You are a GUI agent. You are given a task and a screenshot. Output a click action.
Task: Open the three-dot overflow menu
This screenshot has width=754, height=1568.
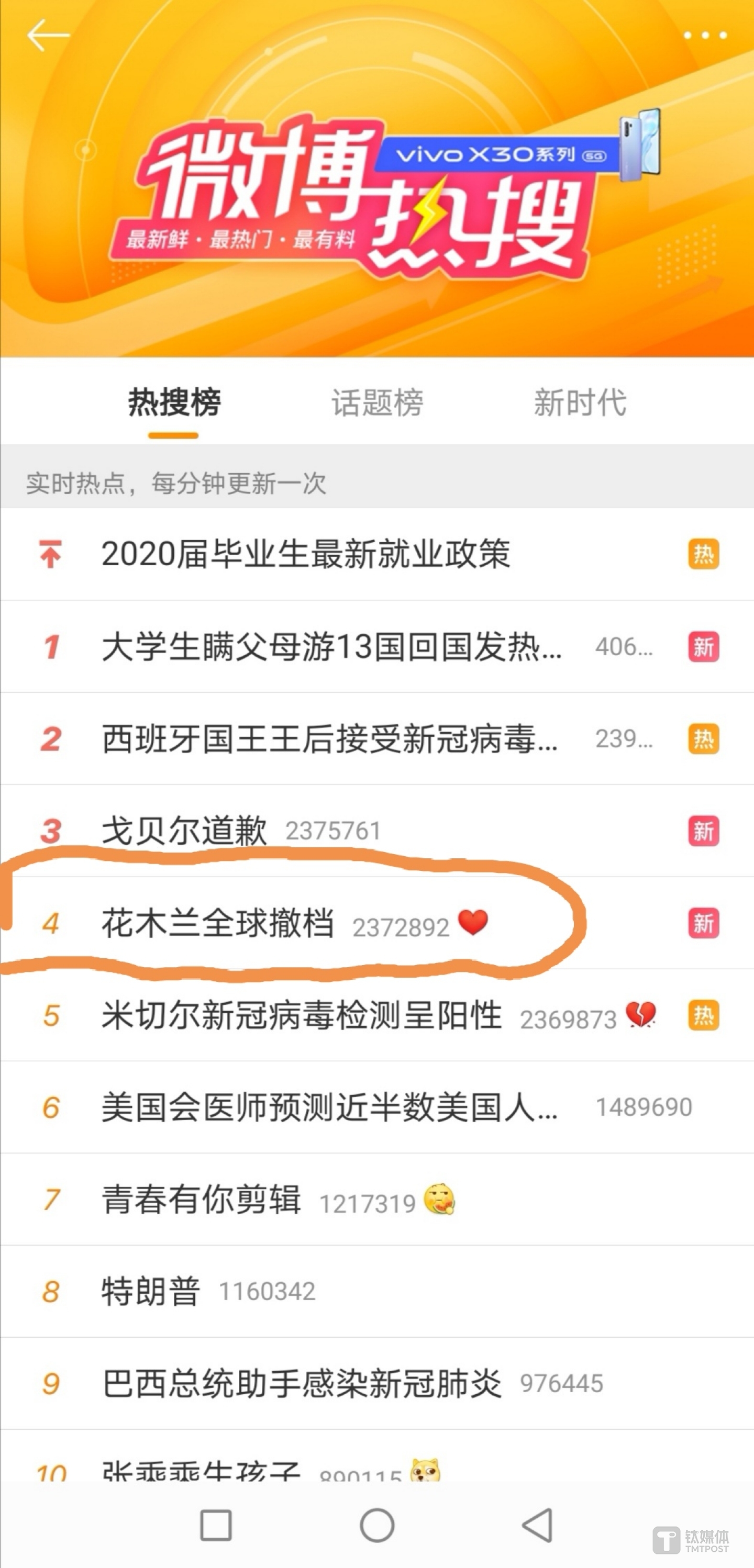coord(705,35)
